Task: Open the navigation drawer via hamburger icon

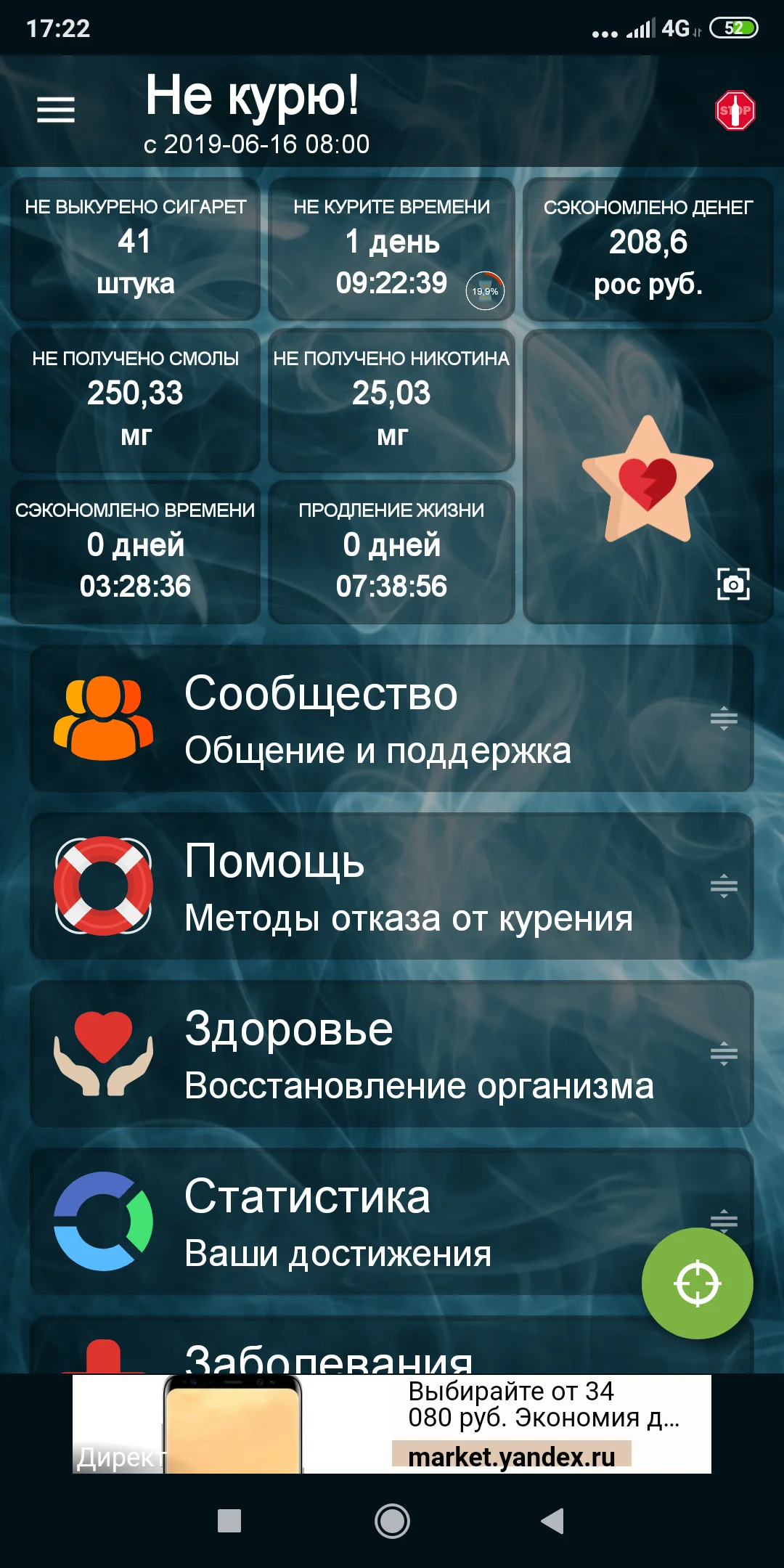Action: point(54,109)
